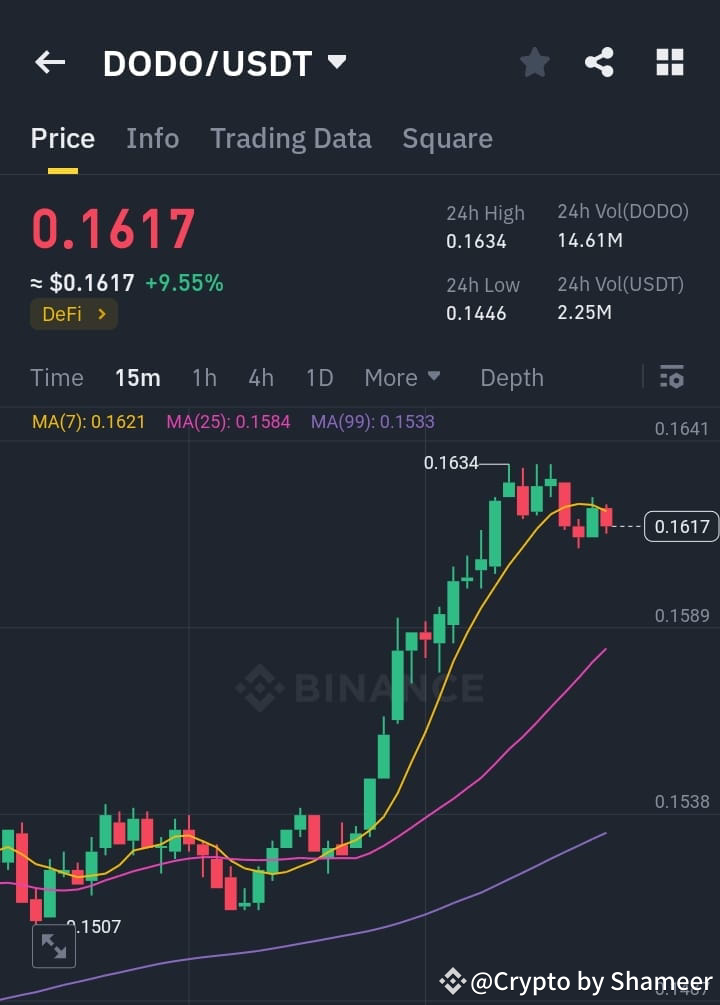Viewport: 720px width, 1005px height.
Task: Open the DeFi category tag
Action: [x=73, y=314]
